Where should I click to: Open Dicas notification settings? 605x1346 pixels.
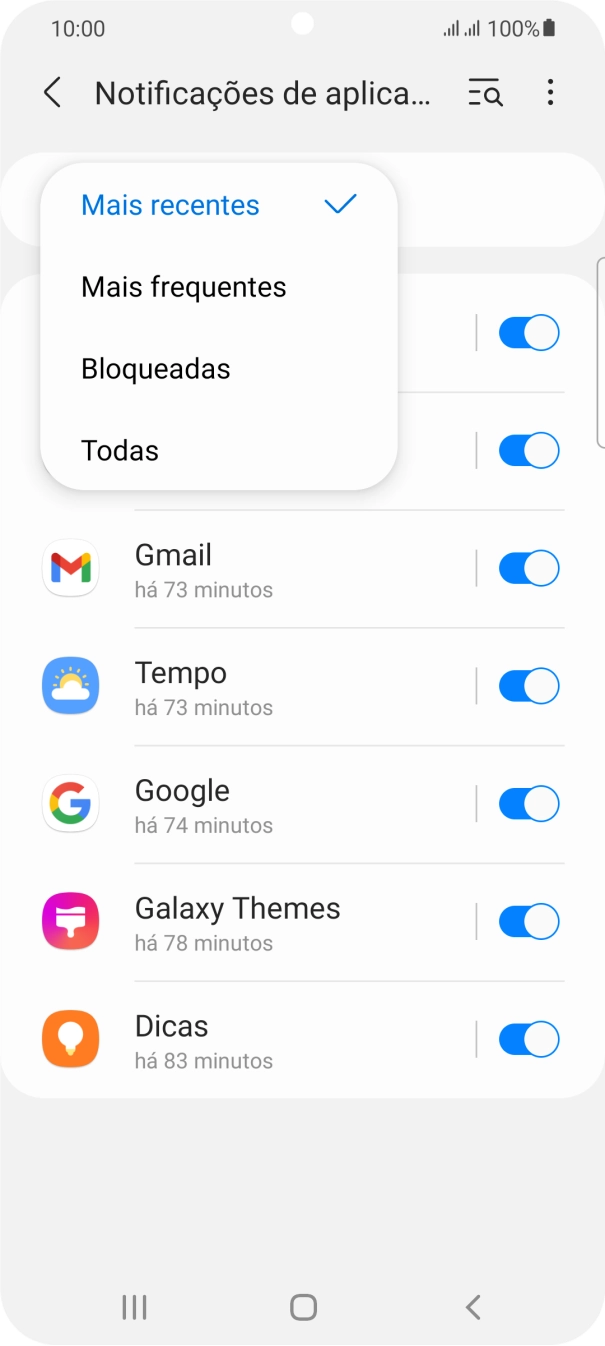point(250,1041)
